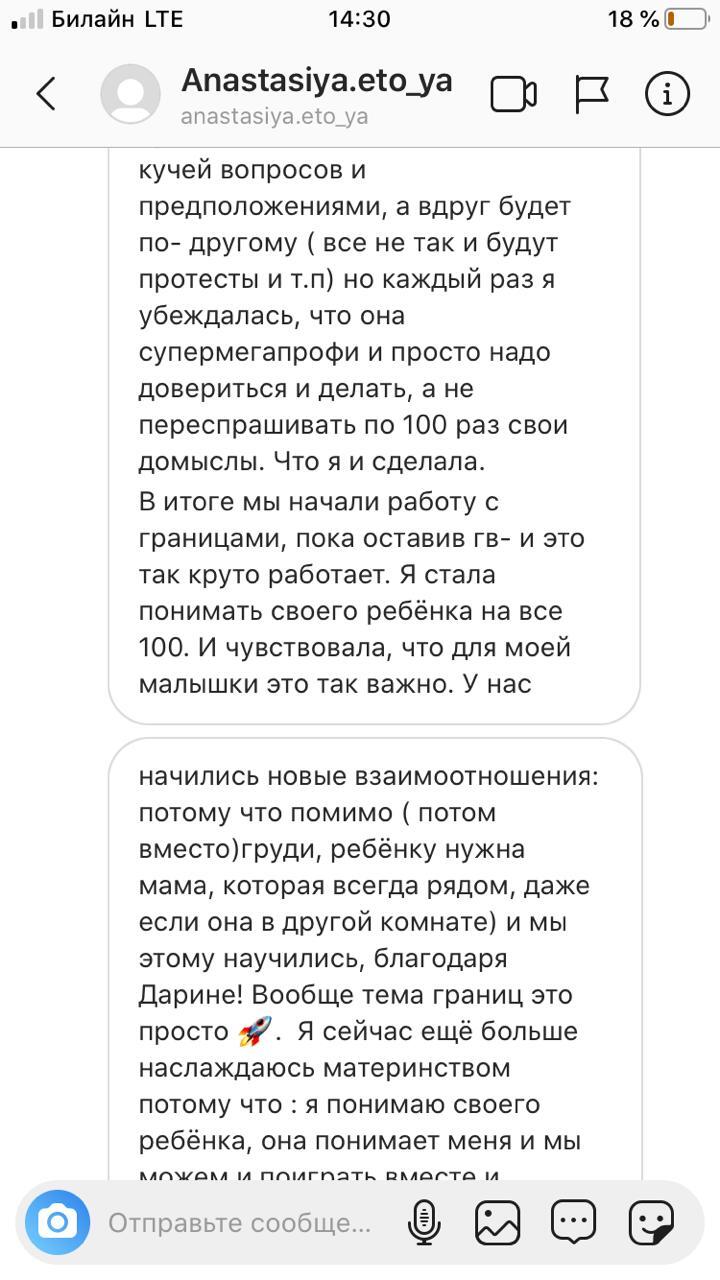Open Anastasiya.eto_ya profile from header
Screen dimensions: 720x1280
(316, 82)
